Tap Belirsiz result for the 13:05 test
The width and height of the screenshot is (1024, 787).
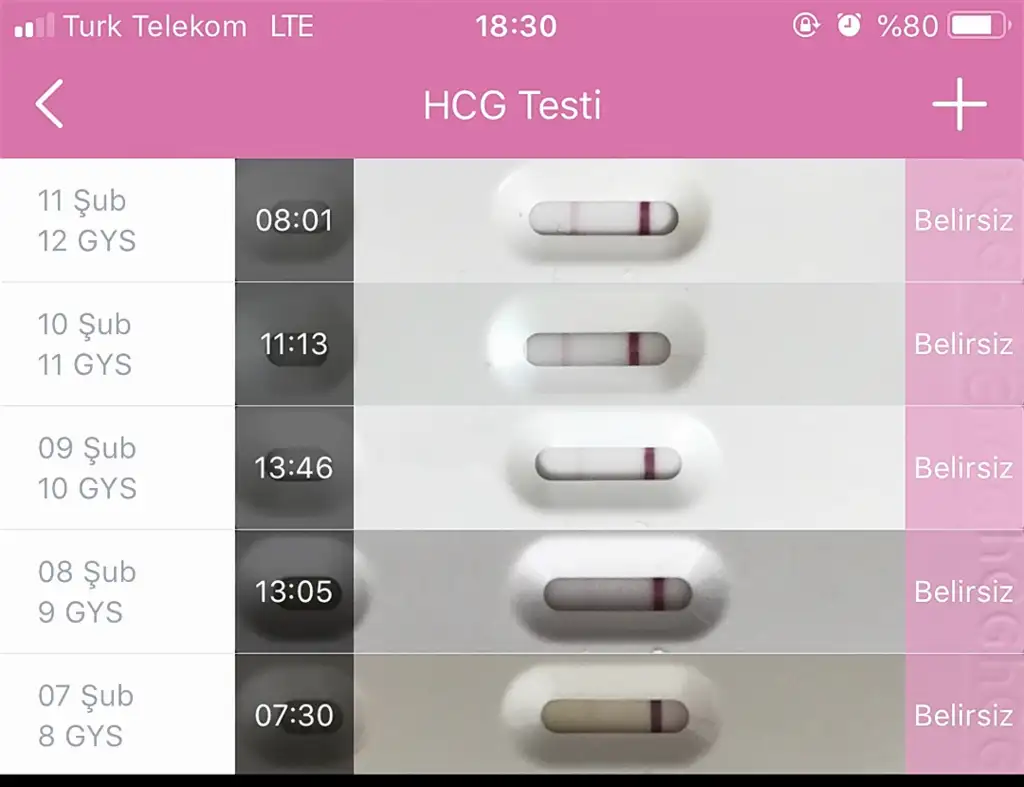tap(963, 592)
